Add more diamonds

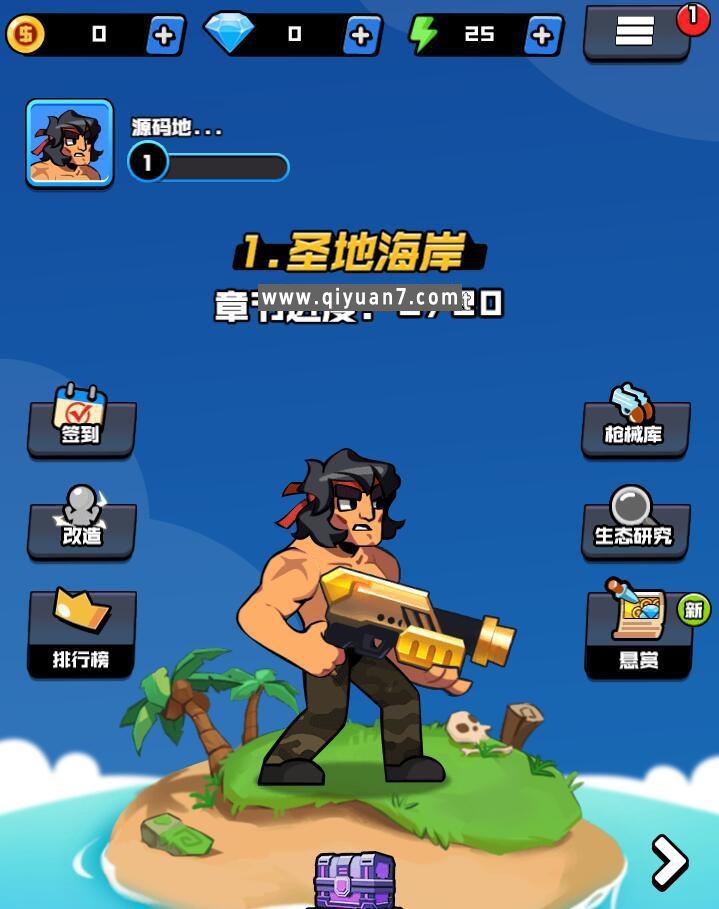coord(361,36)
